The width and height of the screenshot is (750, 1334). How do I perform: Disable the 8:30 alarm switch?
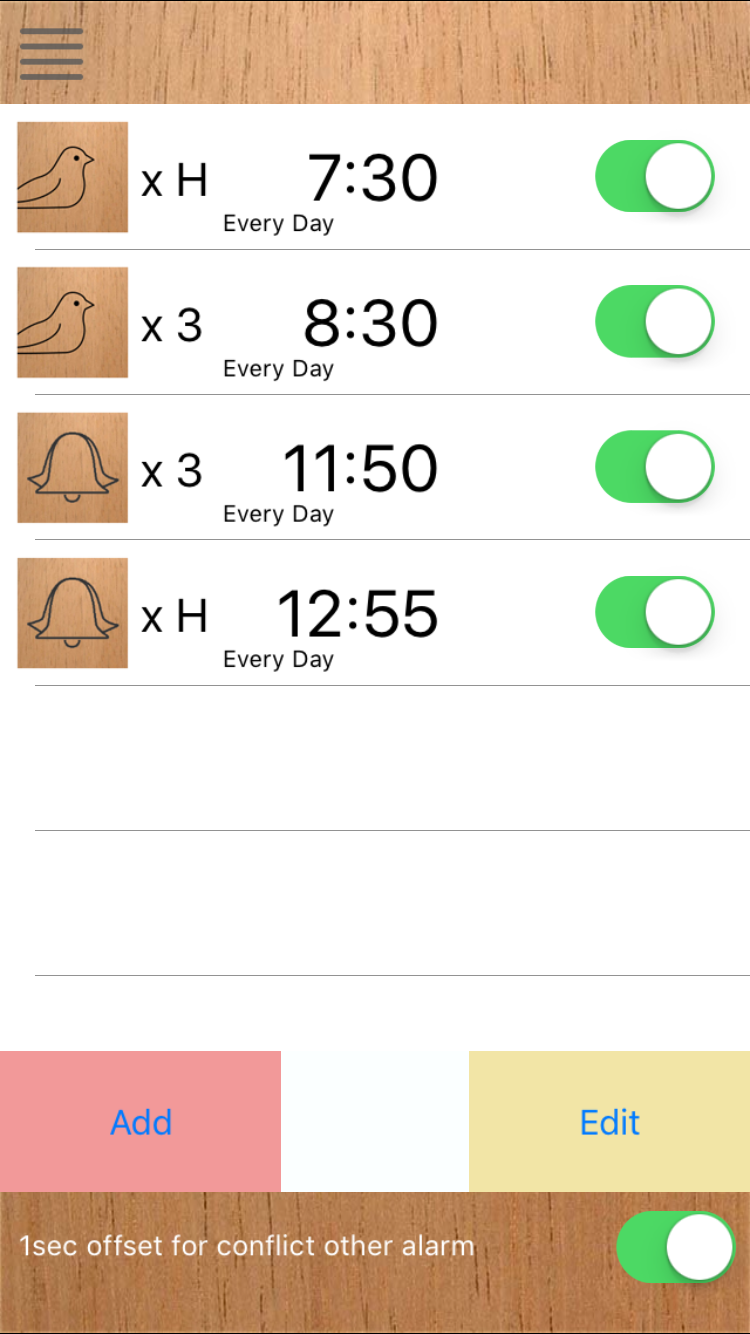tap(655, 321)
